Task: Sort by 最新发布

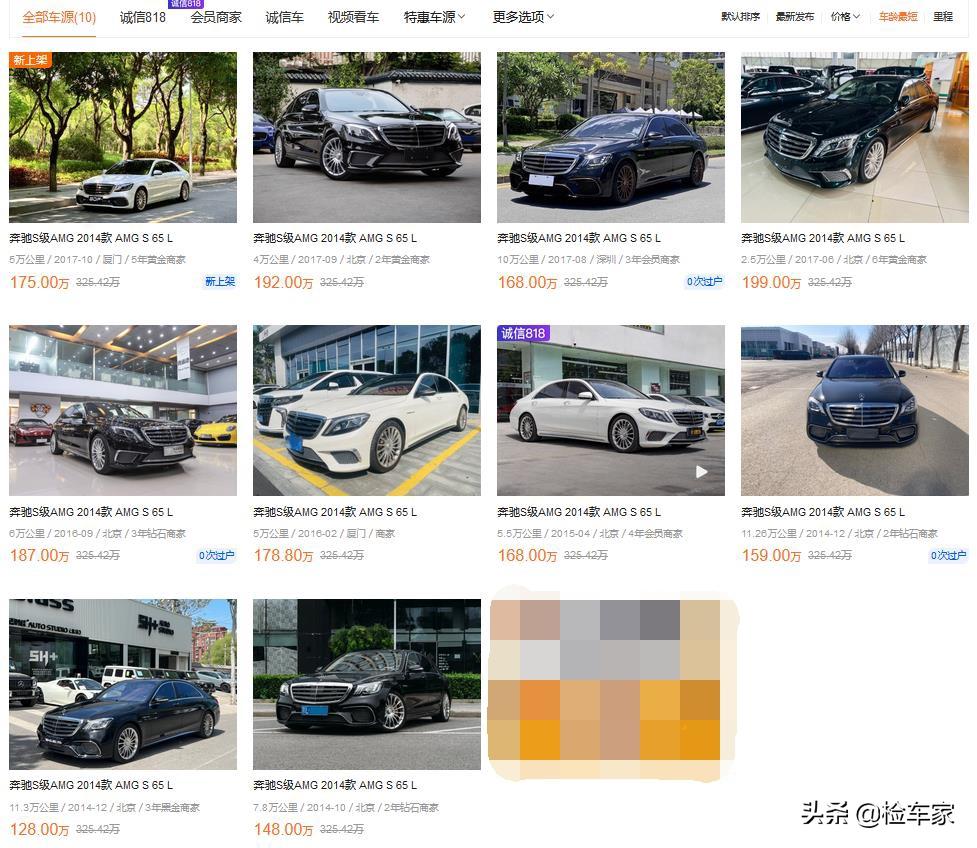Action: click(794, 17)
